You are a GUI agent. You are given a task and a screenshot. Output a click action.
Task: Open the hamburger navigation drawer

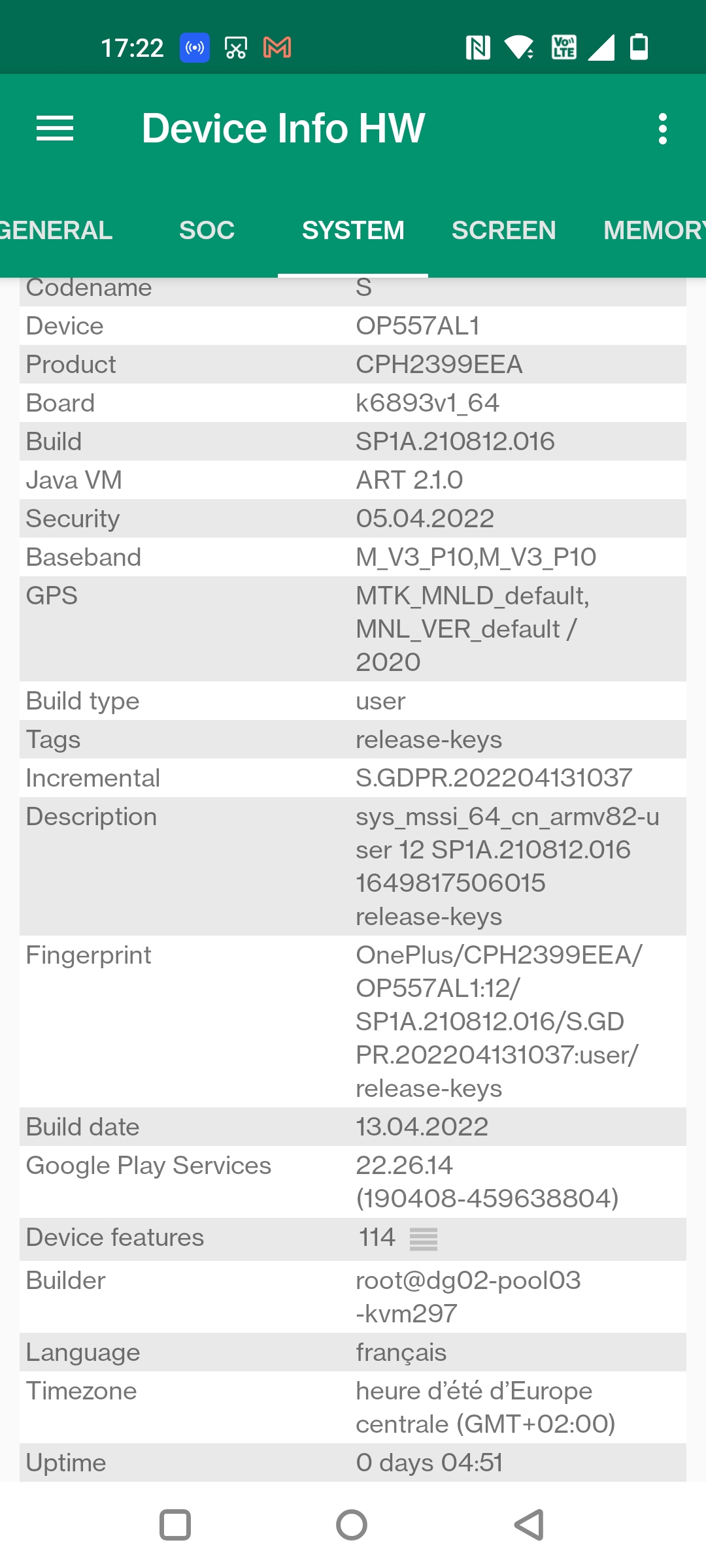click(55, 128)
